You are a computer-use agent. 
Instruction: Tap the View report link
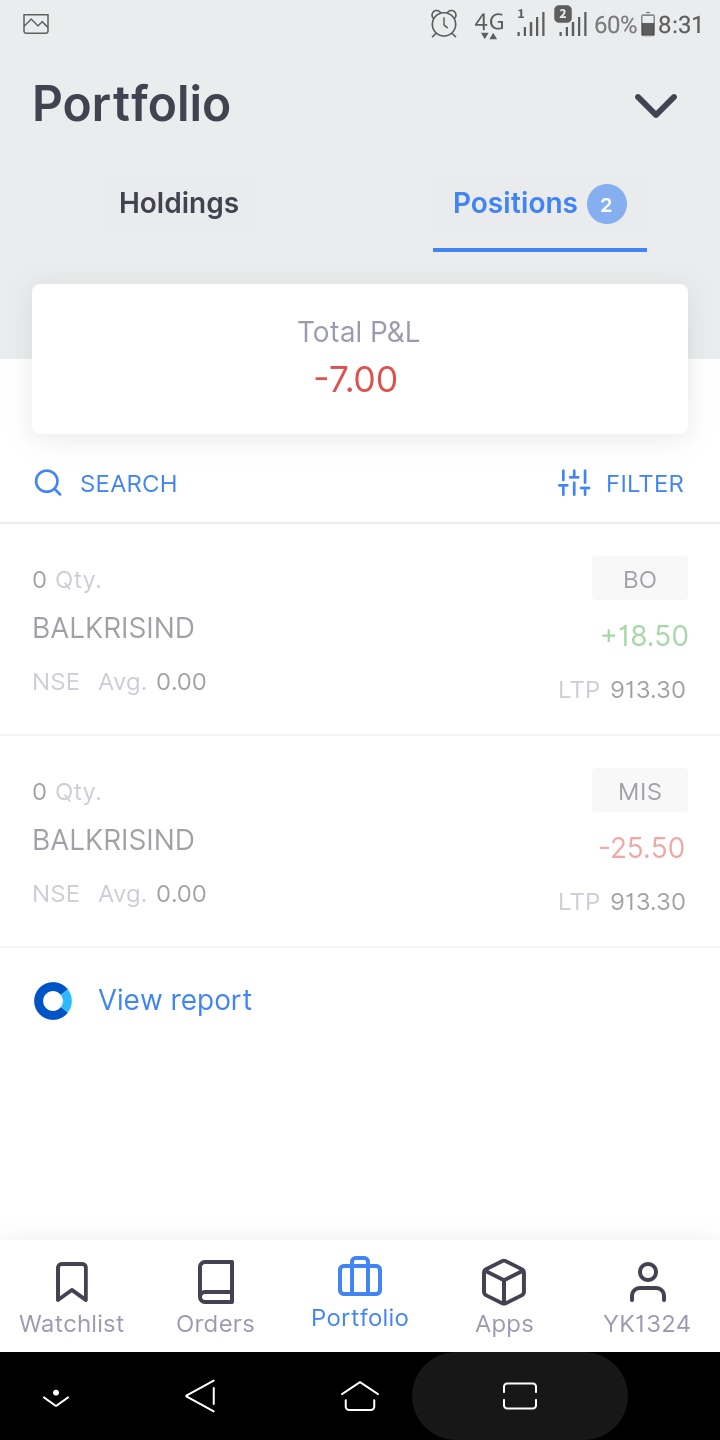click(x=174, y=1000)
